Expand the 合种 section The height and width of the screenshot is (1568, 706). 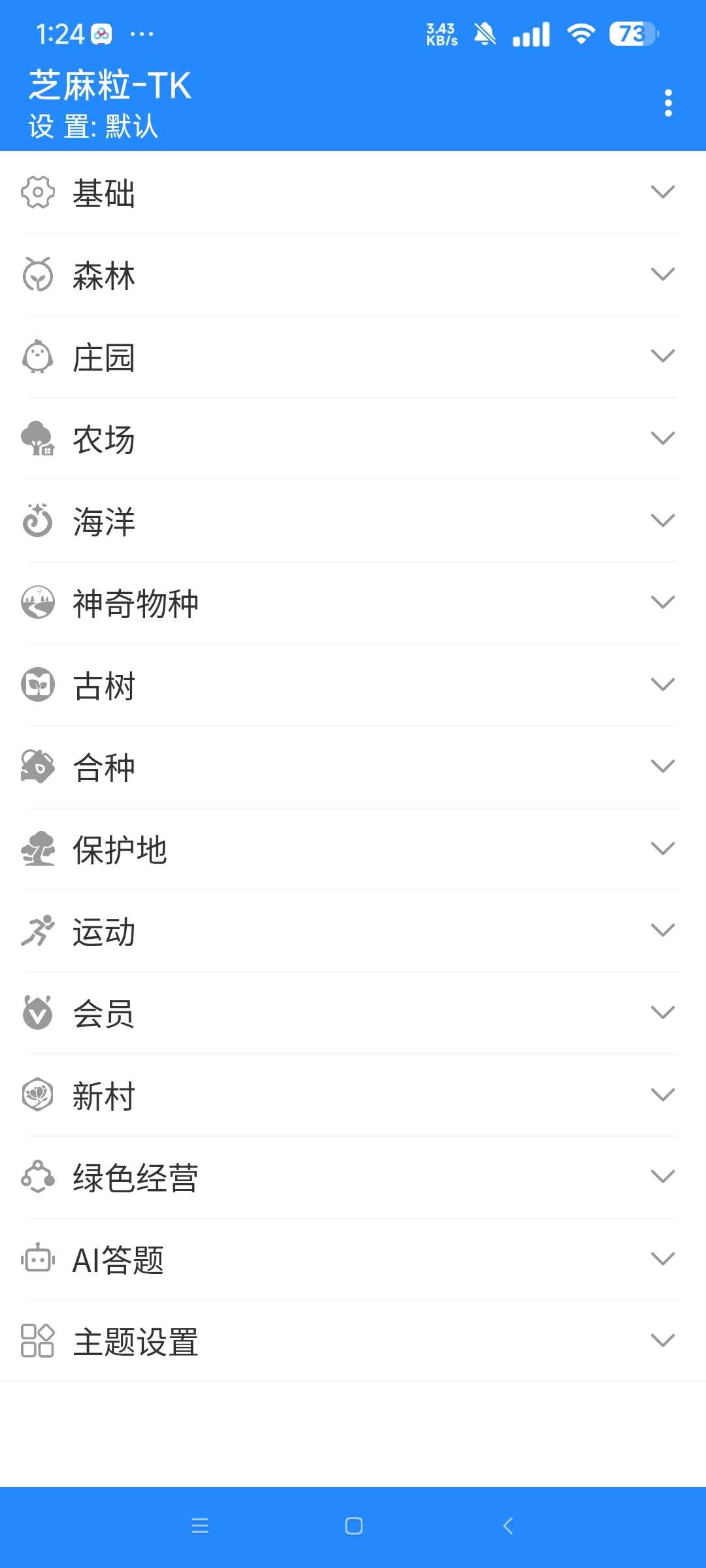353,767
